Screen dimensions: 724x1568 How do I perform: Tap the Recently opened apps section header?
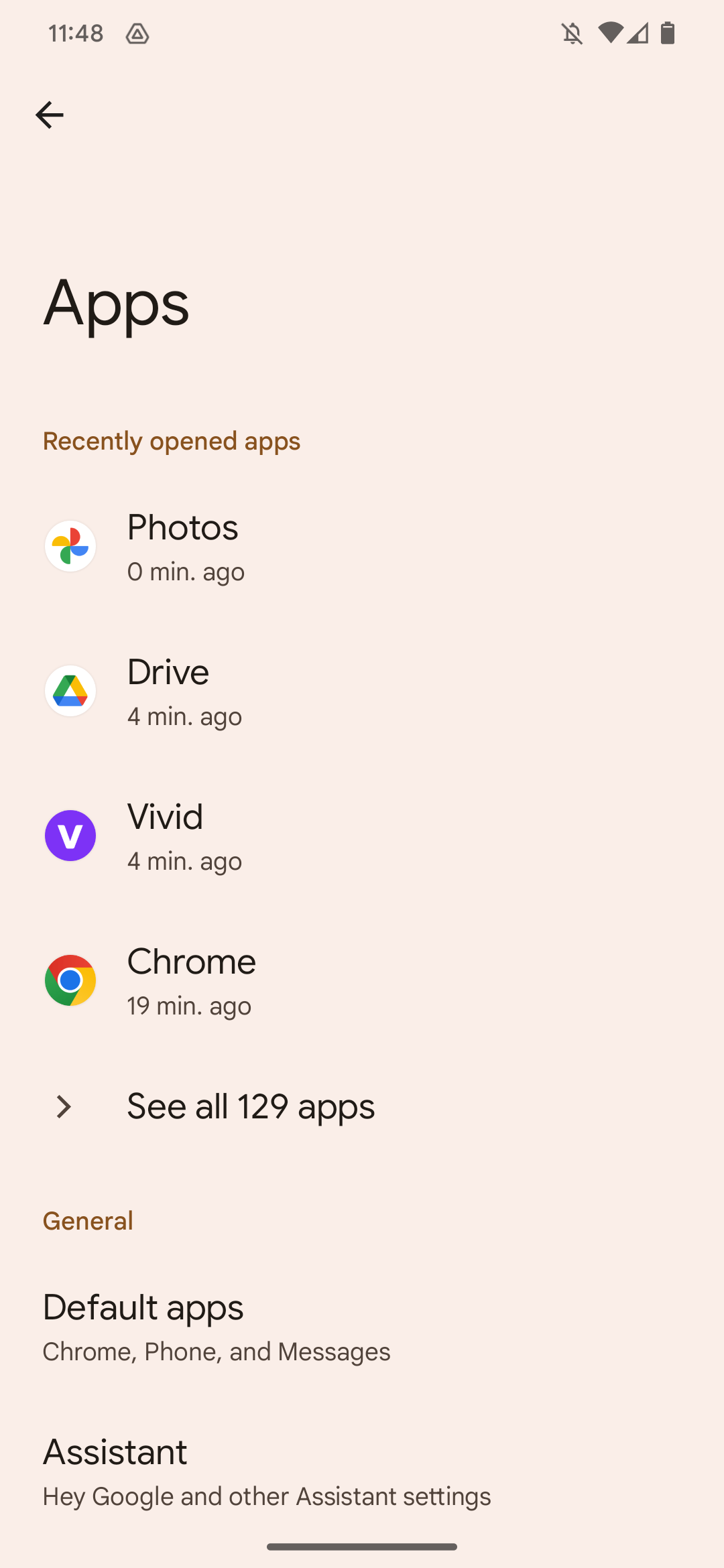pos(172,440)
